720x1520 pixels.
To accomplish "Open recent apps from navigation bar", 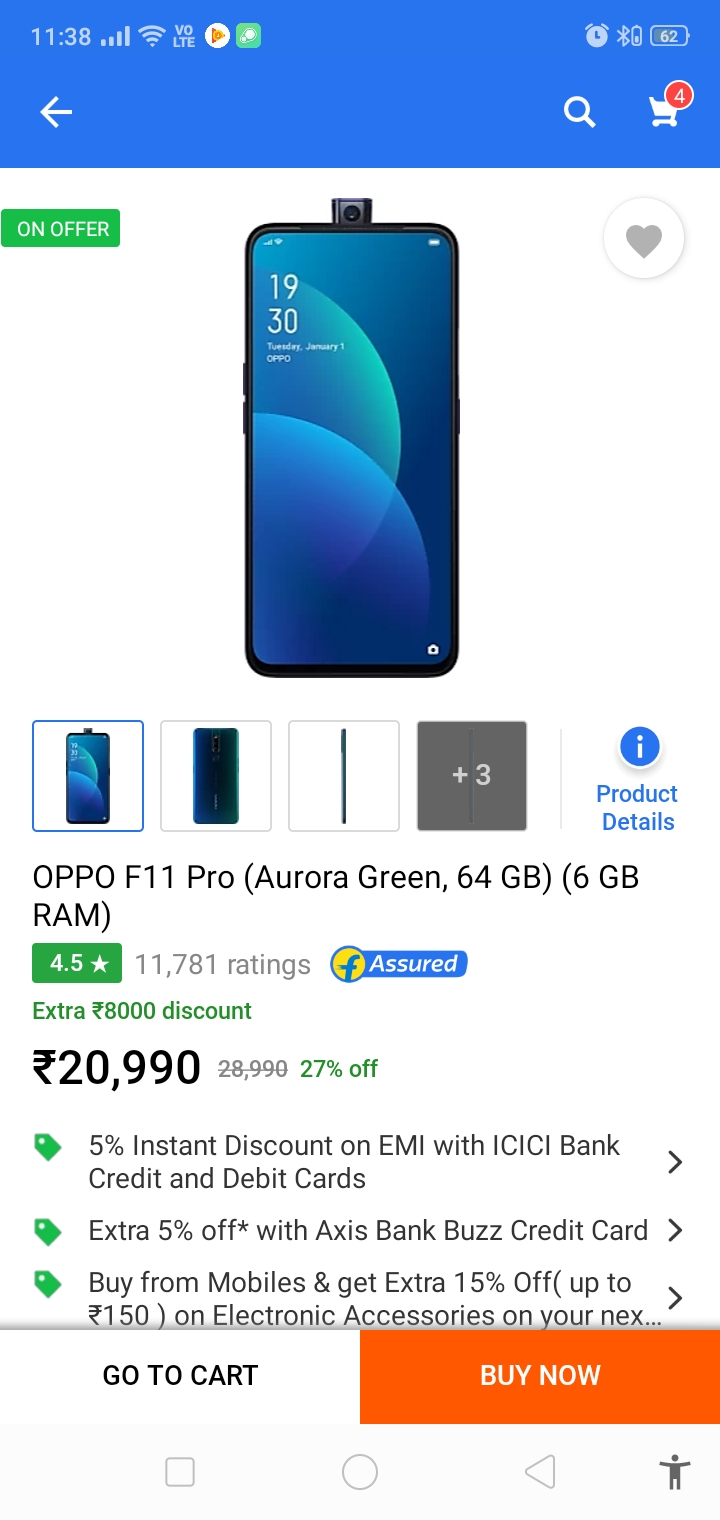I will click(180, 1472).
